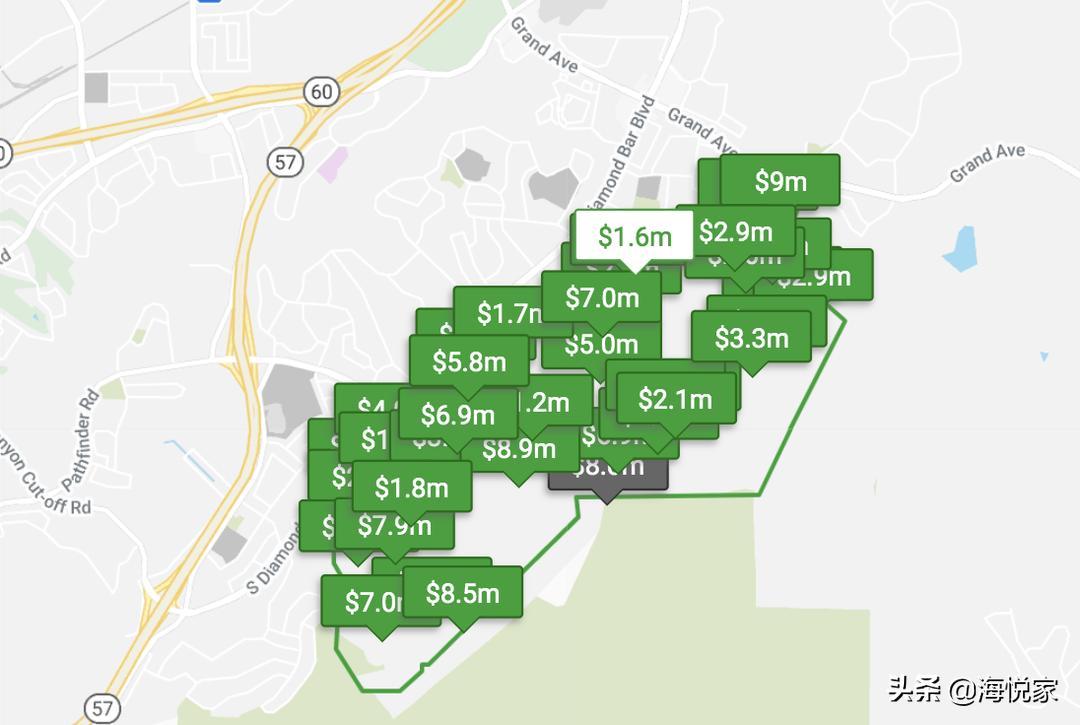This screenshot has width=1080, height=725.
Task: Tap the $8.5m listing pin
Action: 462,594
